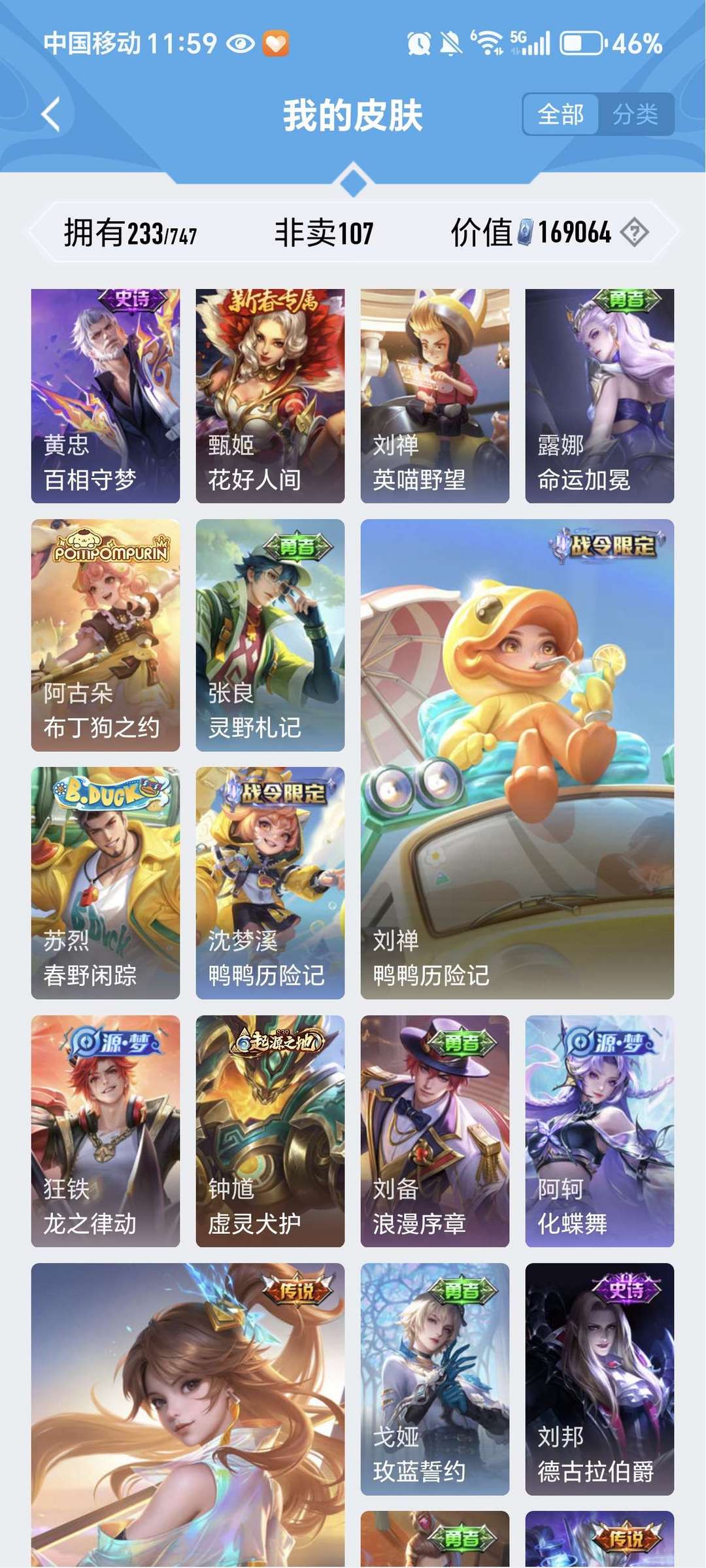
Task: Open 刘禅 英喵野望 skin card
Action: click(x=435, y=396)
